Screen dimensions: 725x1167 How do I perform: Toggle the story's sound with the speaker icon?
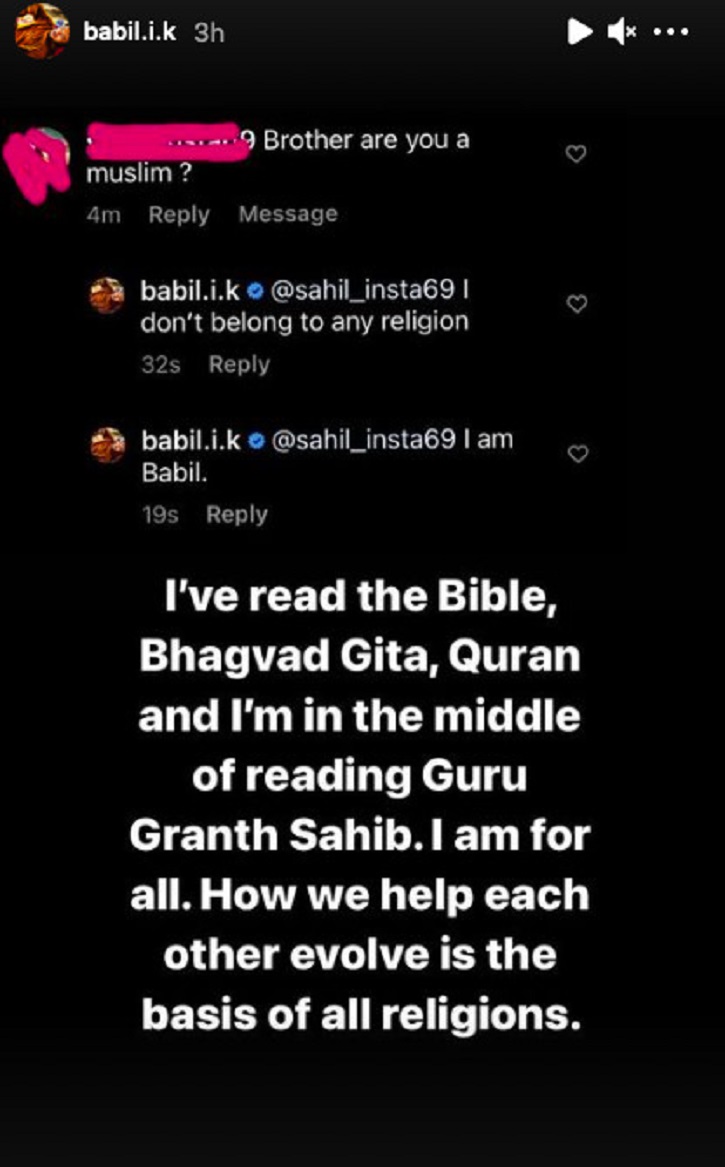point(622,32)
